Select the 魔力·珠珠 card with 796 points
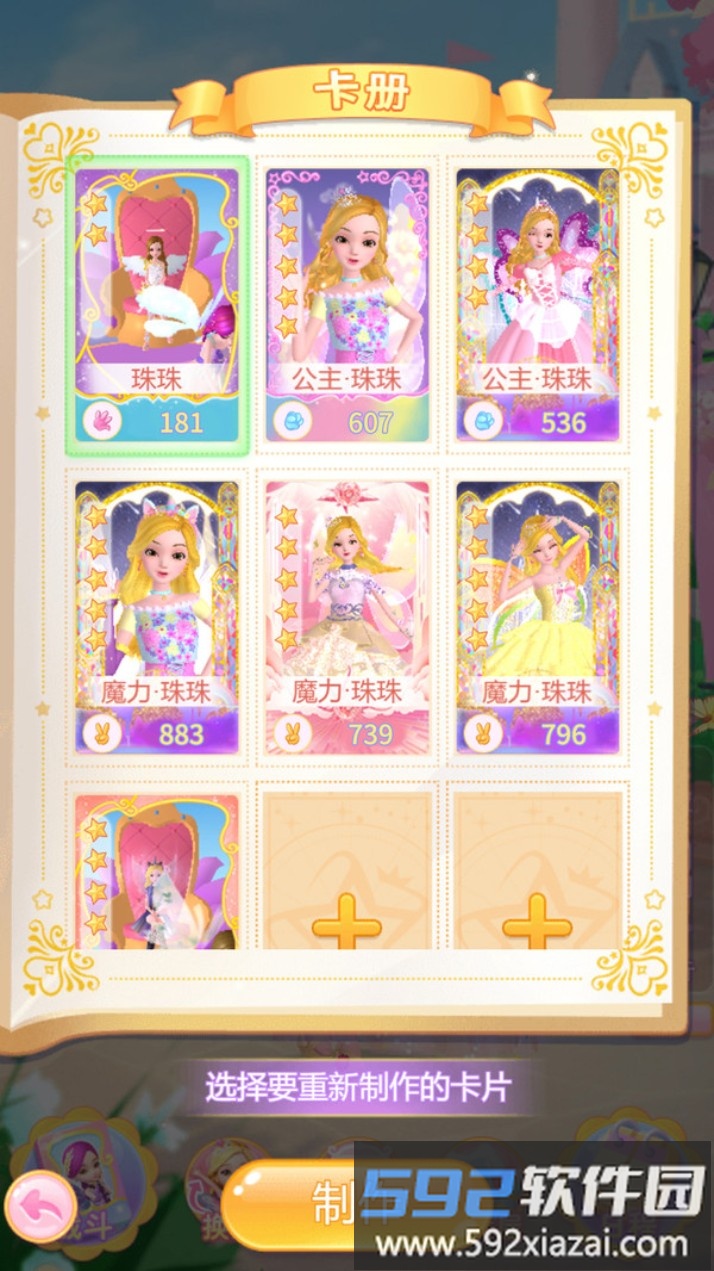Image resolution: width=714 pixels, height=1271 pixels. [538, 617]
